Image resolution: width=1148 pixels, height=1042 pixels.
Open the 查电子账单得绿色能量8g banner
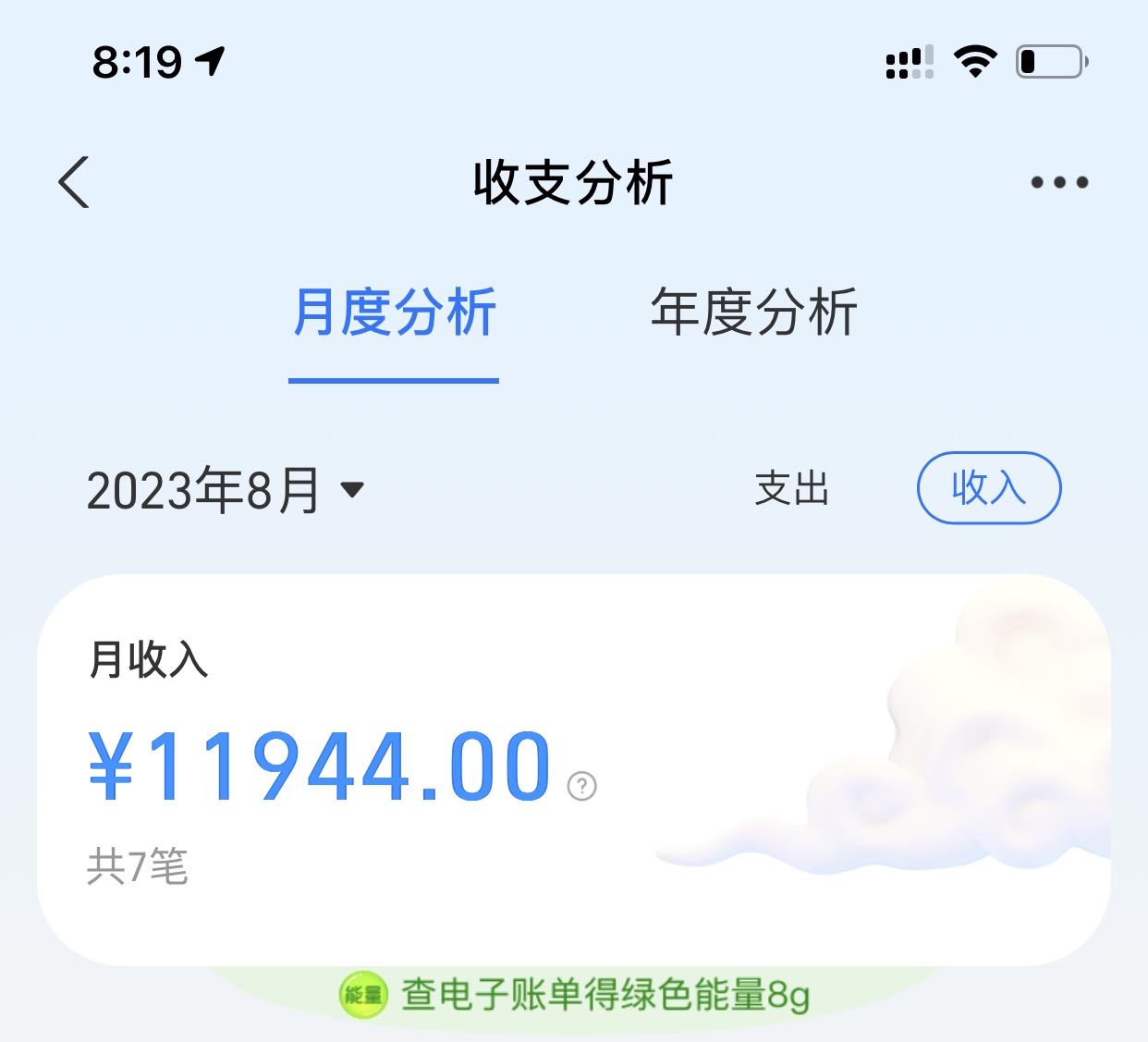(x=575, y=996)
